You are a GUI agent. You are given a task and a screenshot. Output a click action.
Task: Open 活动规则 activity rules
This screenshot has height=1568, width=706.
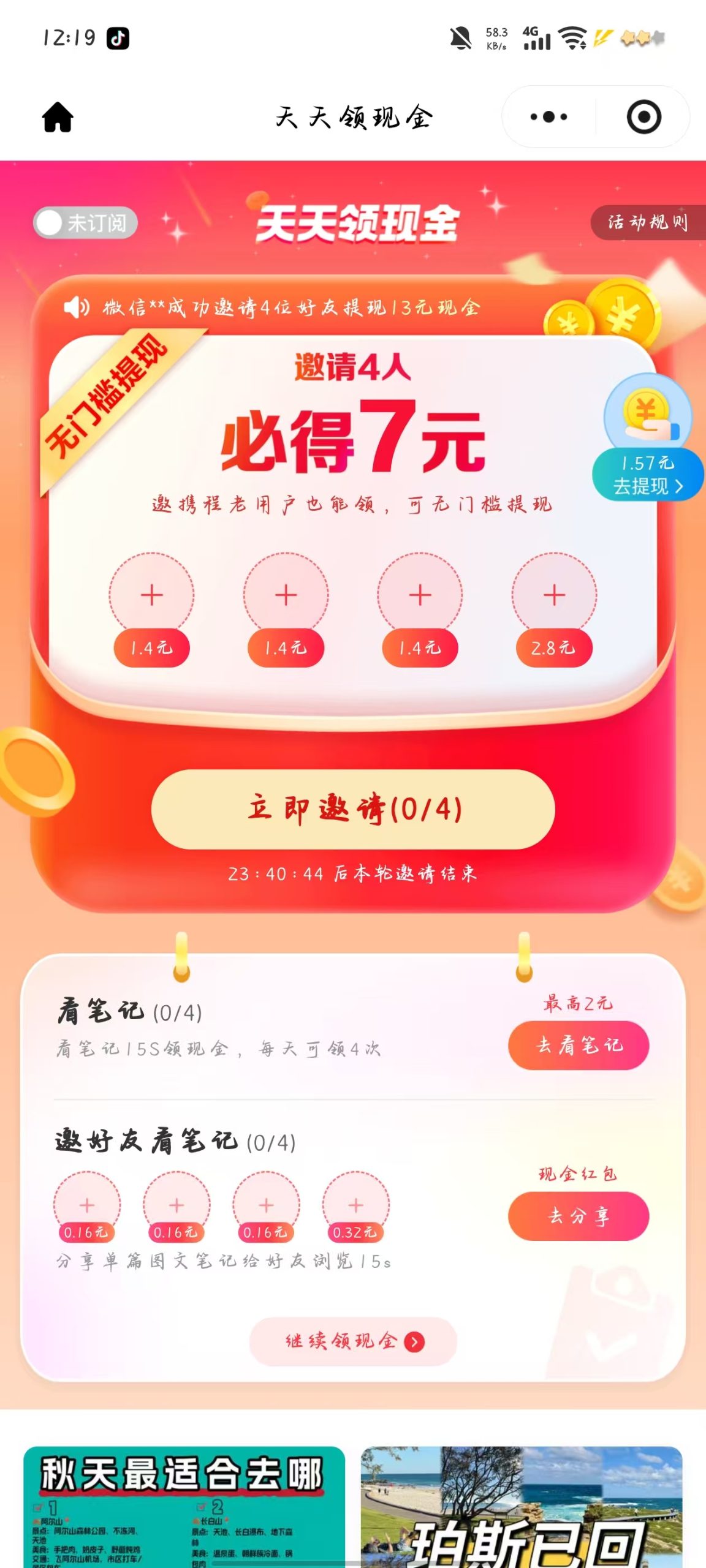coord(648,222)
